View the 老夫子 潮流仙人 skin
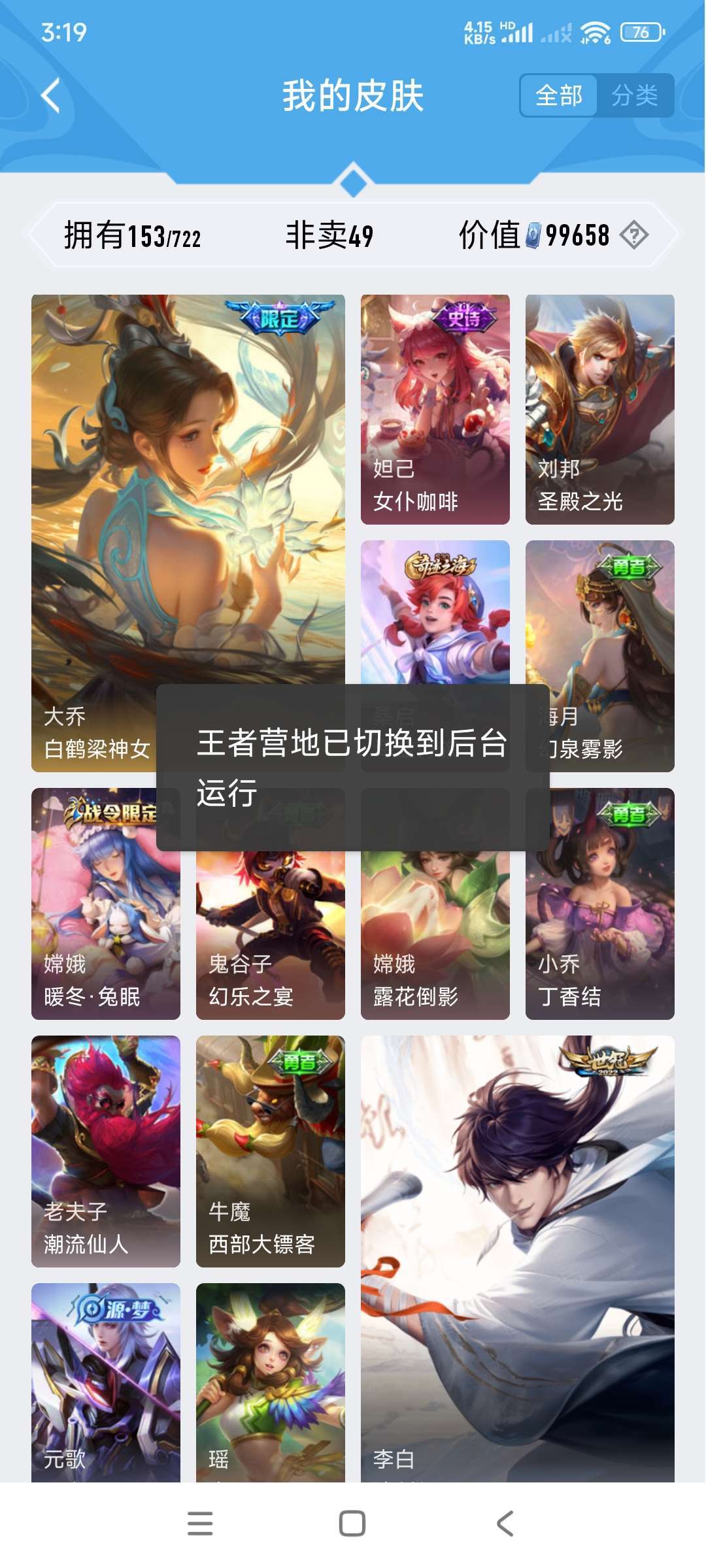Screen dimensions: 706x1568 [x=106, y=1151]
